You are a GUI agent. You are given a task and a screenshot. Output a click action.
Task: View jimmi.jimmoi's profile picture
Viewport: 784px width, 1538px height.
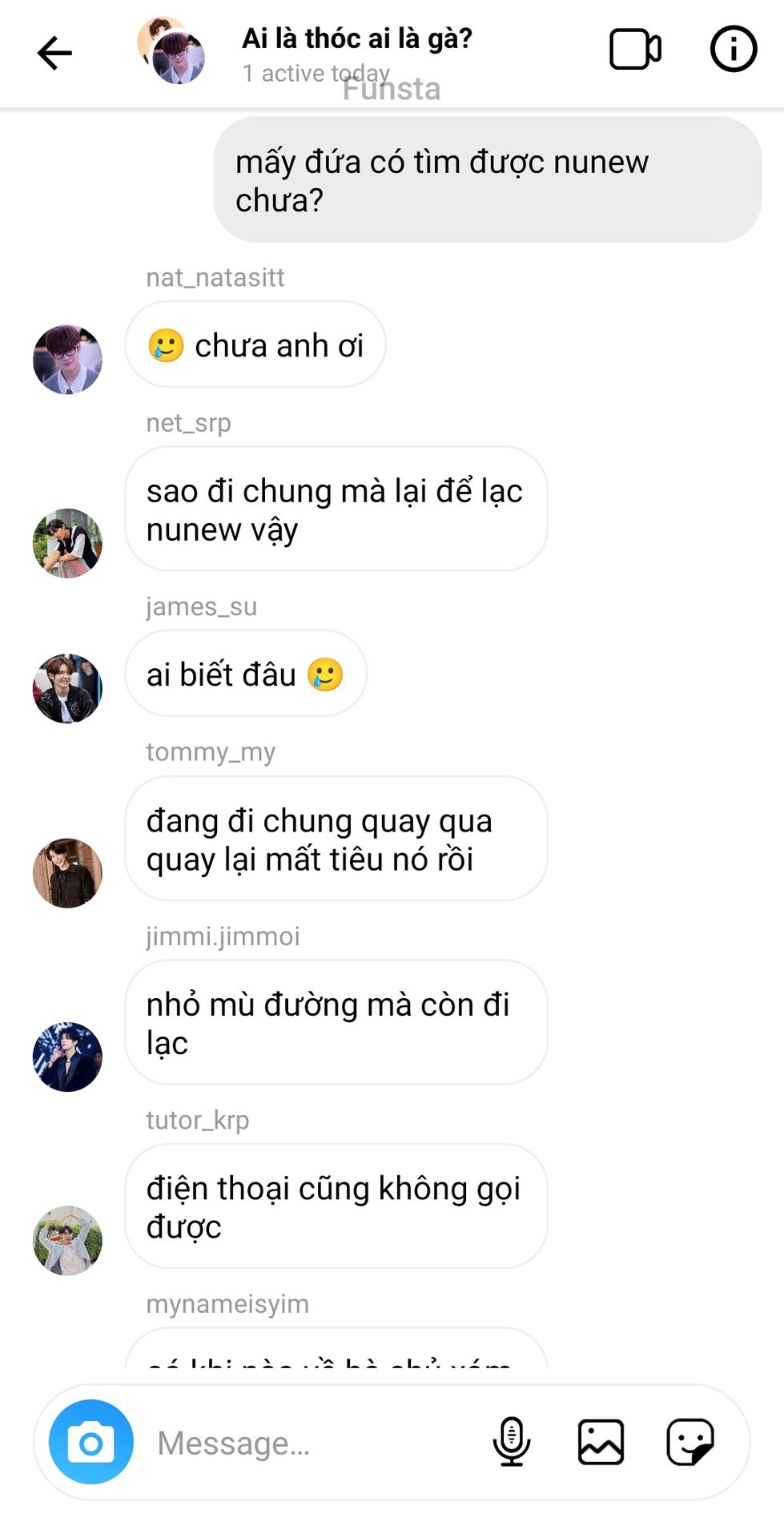click(x=67, y=1057)
